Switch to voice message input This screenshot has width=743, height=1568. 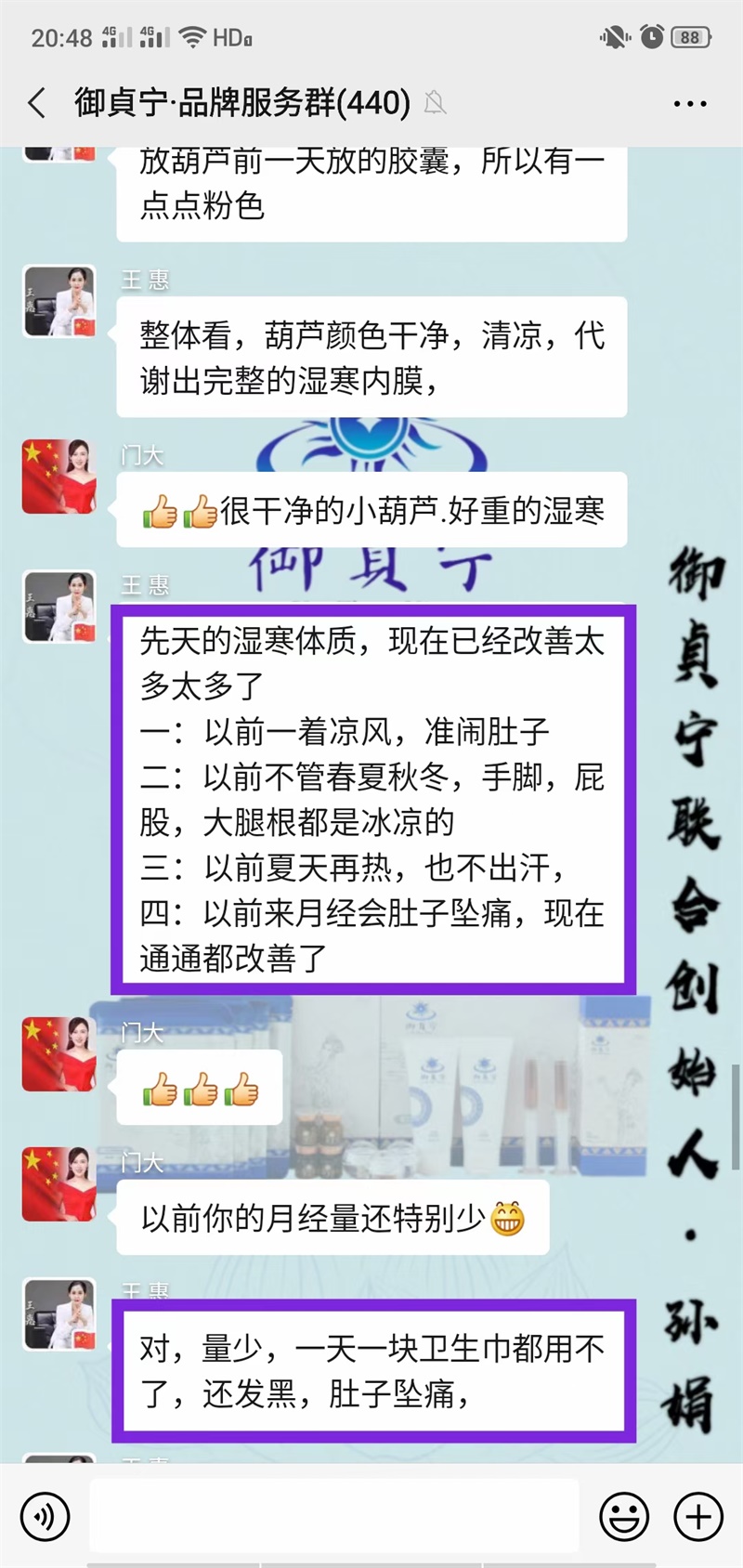coord(44,1516)
